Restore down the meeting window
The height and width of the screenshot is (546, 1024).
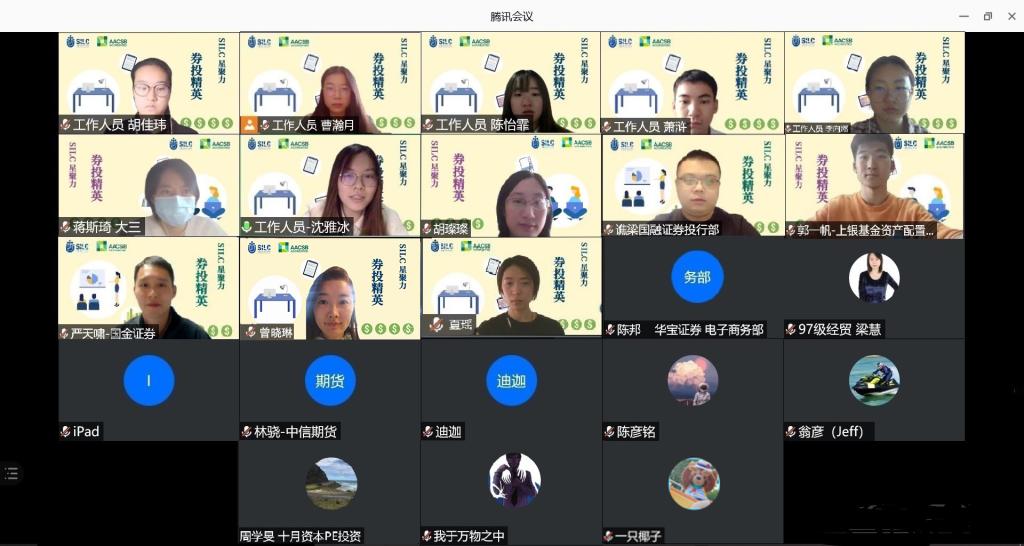click(x=987, y=16)
